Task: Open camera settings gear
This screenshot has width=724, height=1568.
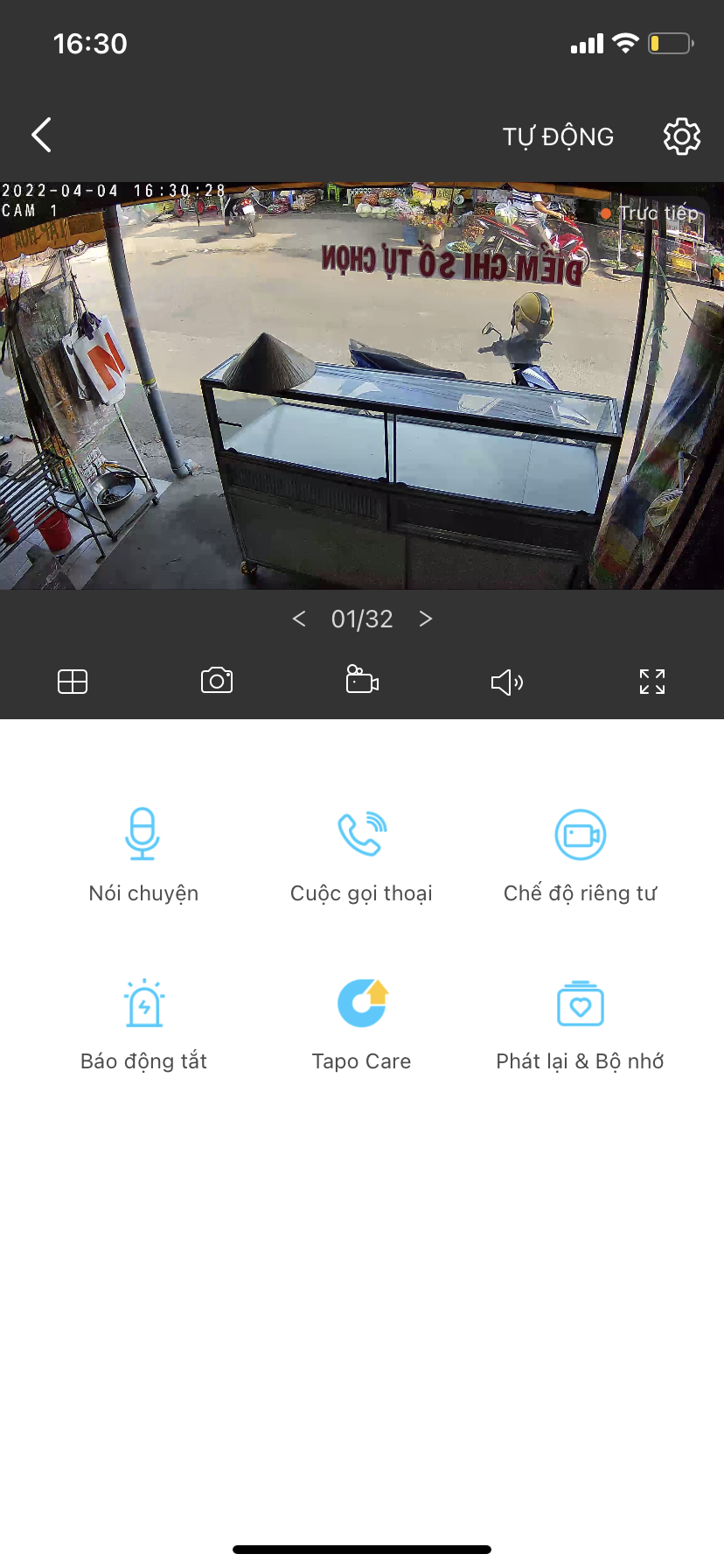Action: (x=681, y=136)
